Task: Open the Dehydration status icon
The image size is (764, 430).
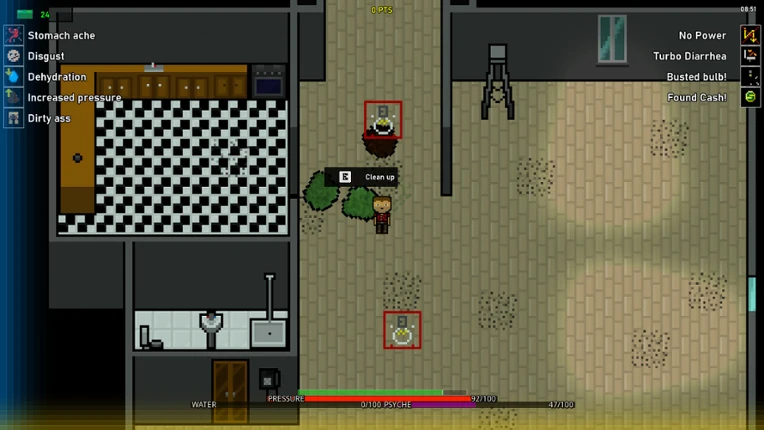Action: 14,76
